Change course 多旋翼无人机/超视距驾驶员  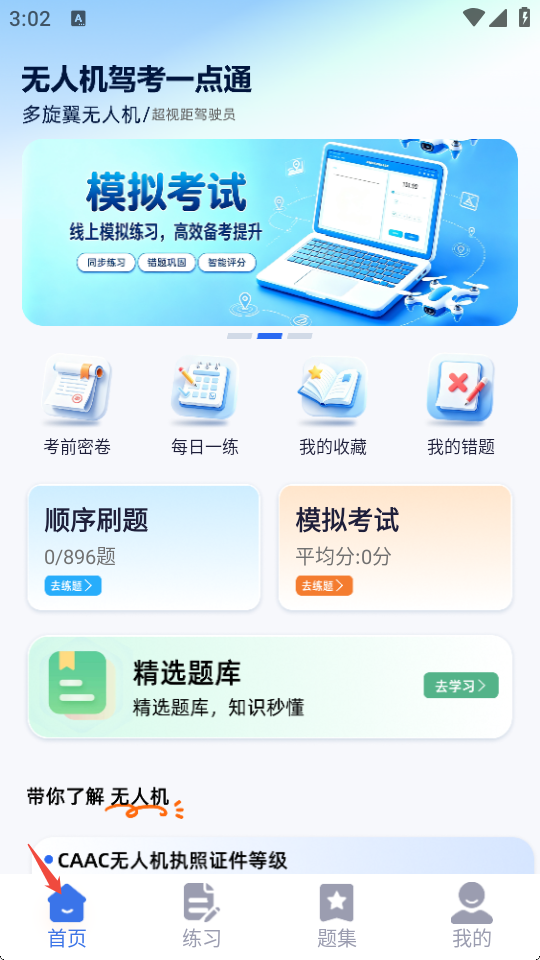129,114
